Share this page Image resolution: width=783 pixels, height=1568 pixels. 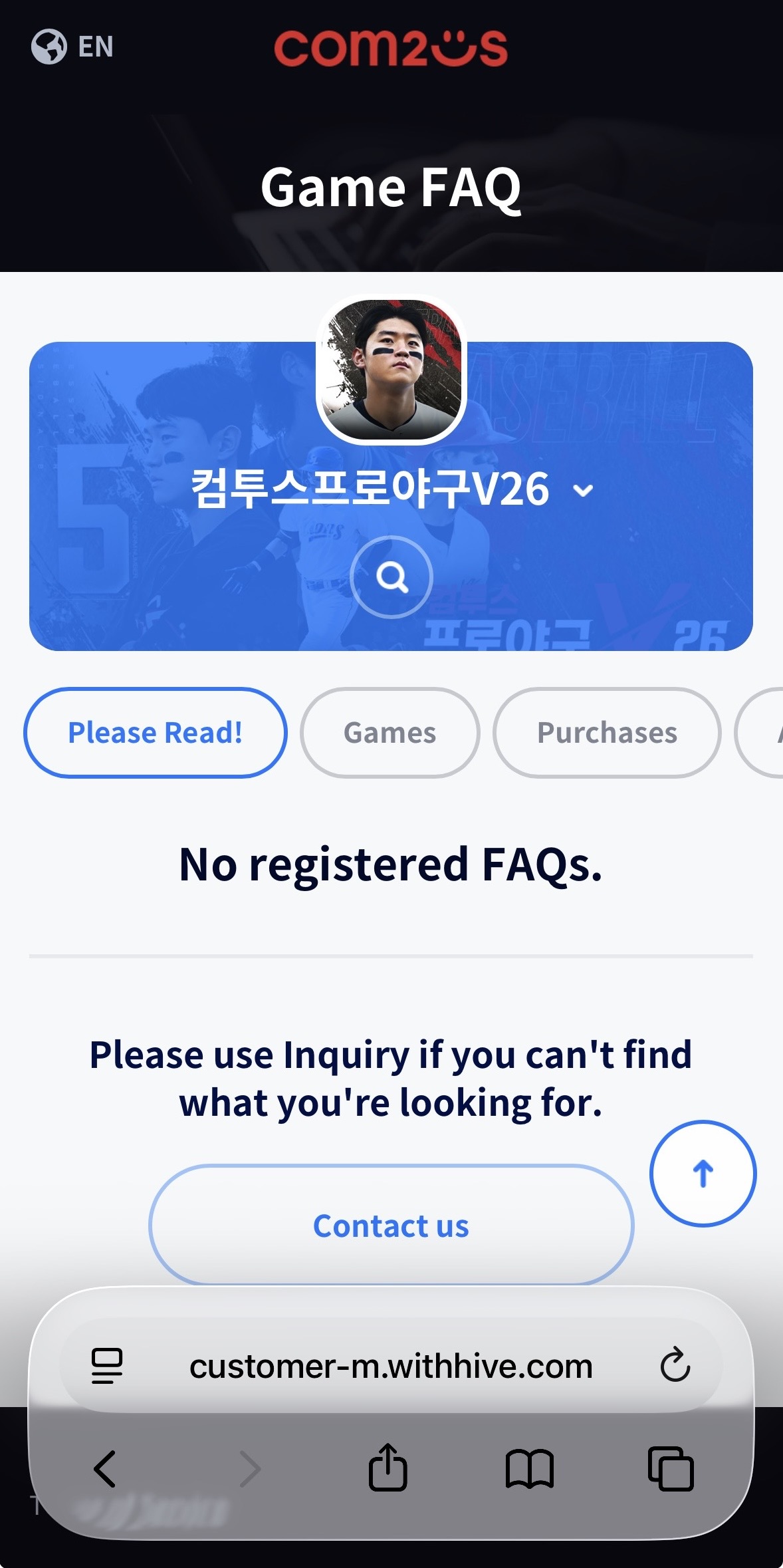(388, 1467)
